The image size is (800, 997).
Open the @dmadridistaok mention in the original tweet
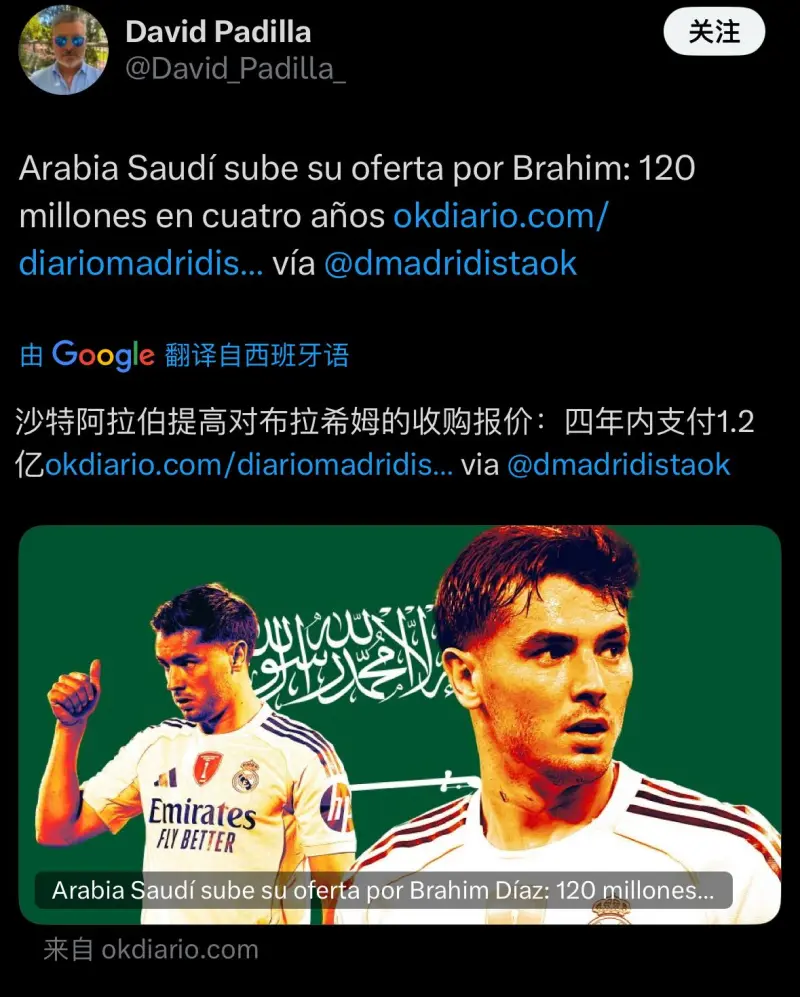450,263
